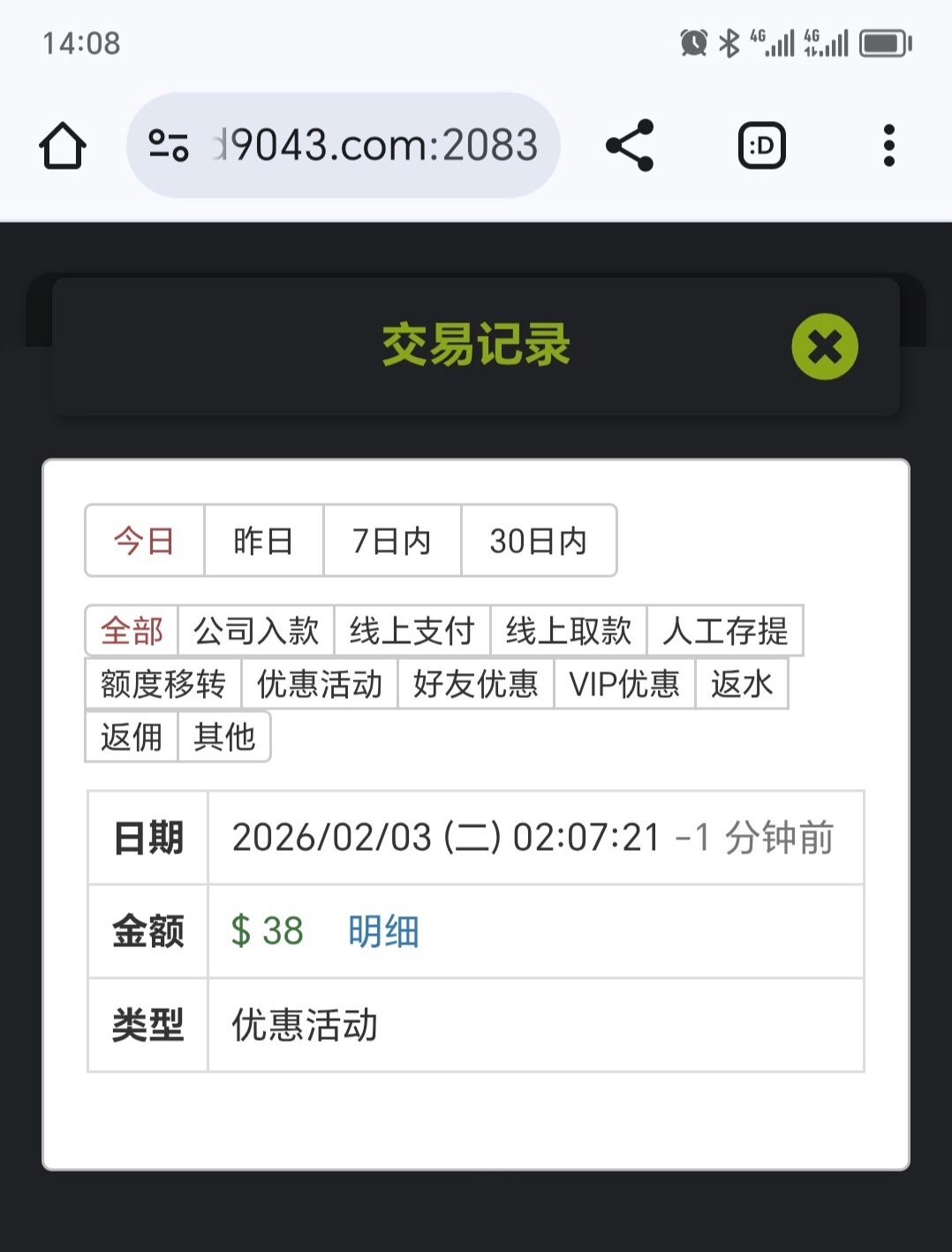Open the browser overflow menu
The width and height of the screenshot is (952, 1252).
pyautogui.click(x=888, y=146)
